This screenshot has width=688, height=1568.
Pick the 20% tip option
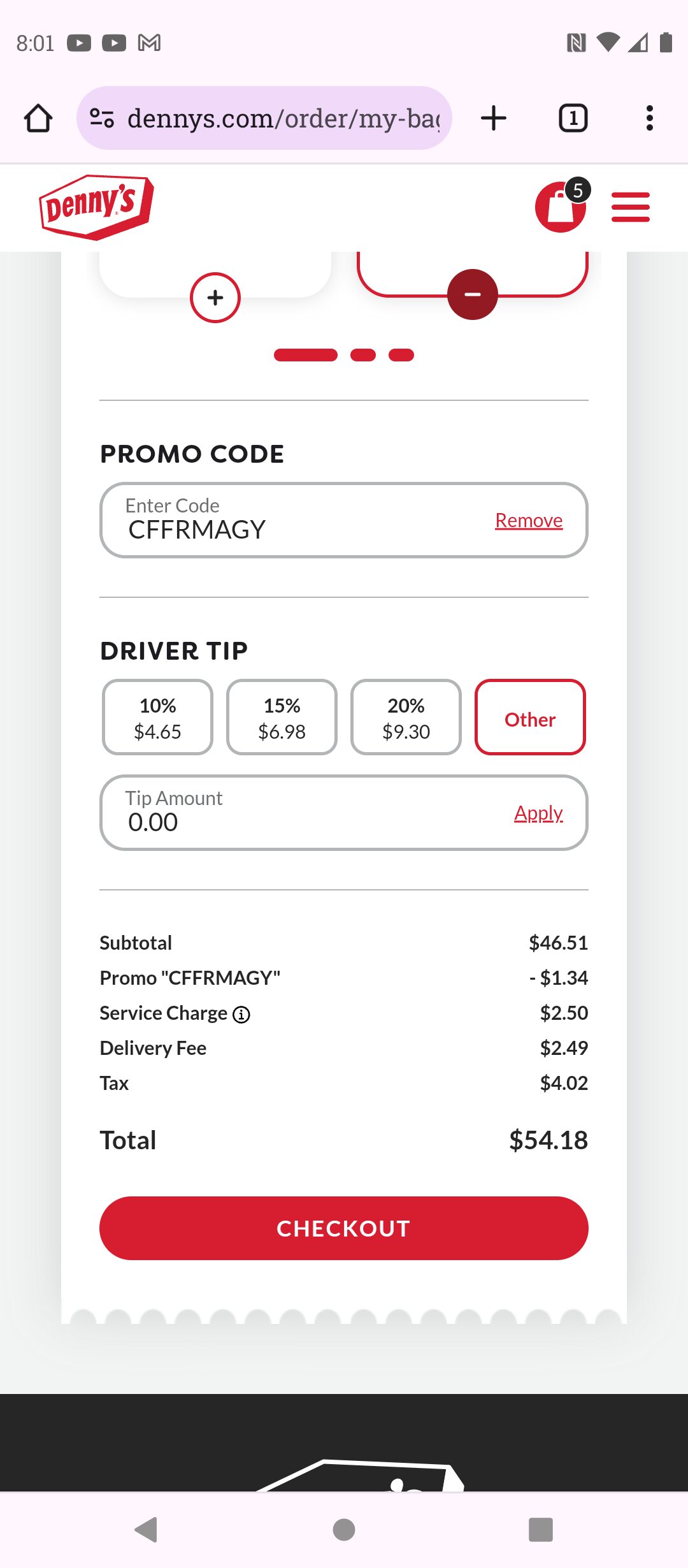point(406,717)
